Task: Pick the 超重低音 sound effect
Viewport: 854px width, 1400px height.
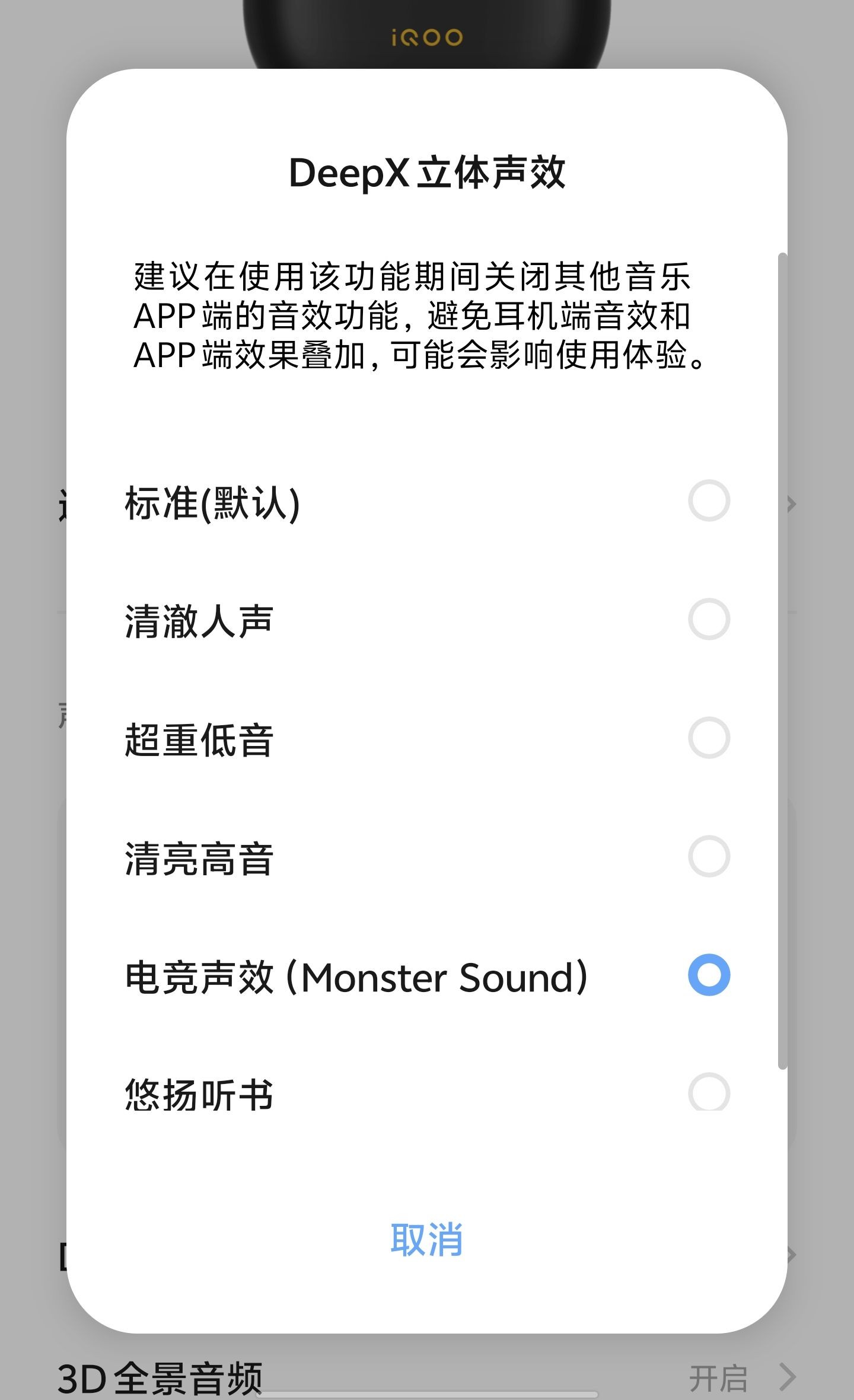Action: [x=427, y=739]
